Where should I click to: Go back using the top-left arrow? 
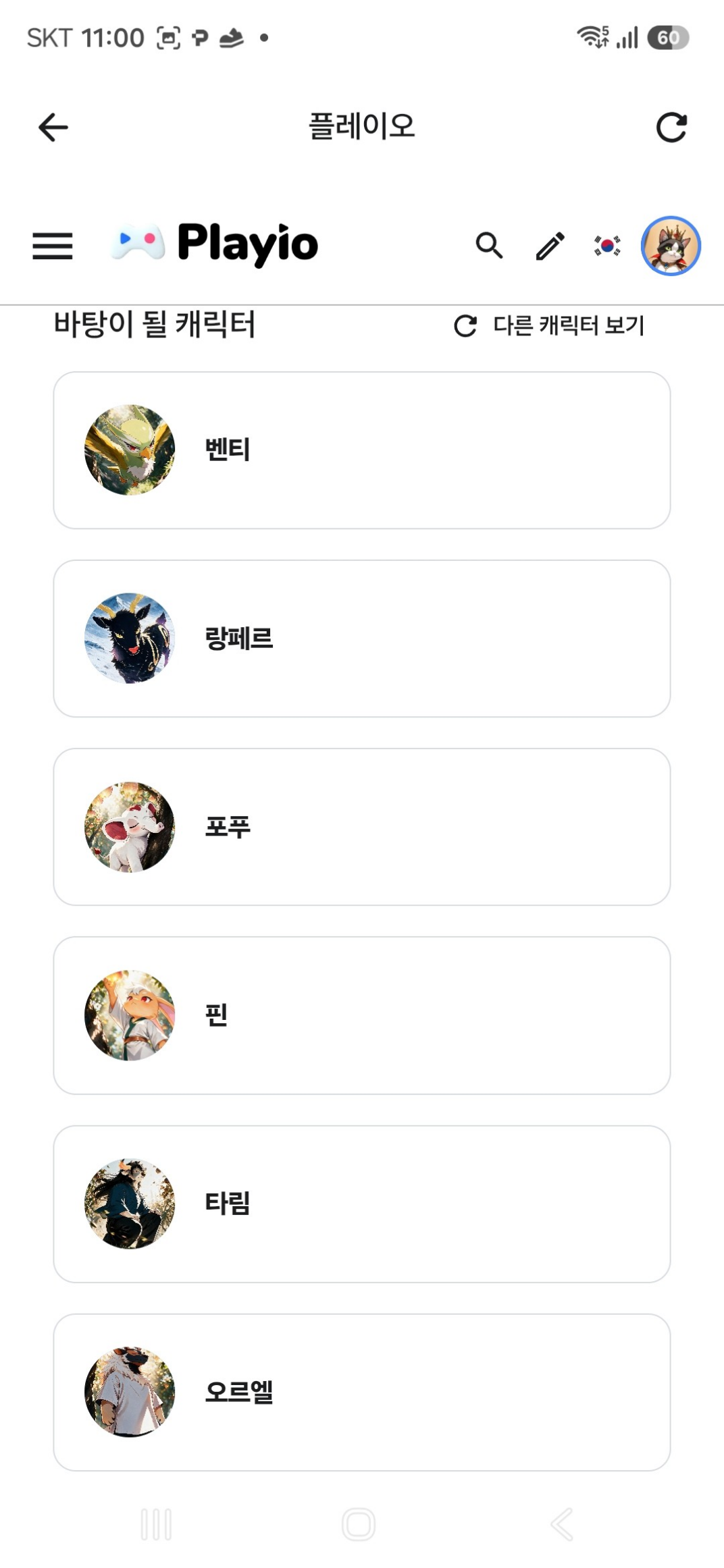pyautogui.click(x=53, y=127)
